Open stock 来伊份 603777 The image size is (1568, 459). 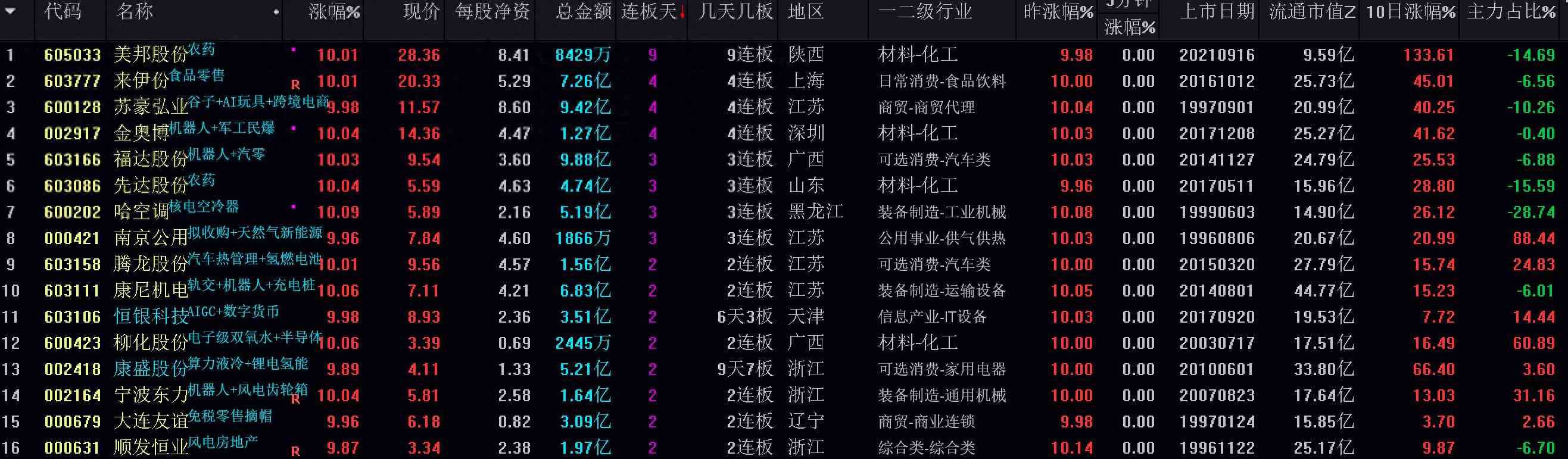click(141, 82)
